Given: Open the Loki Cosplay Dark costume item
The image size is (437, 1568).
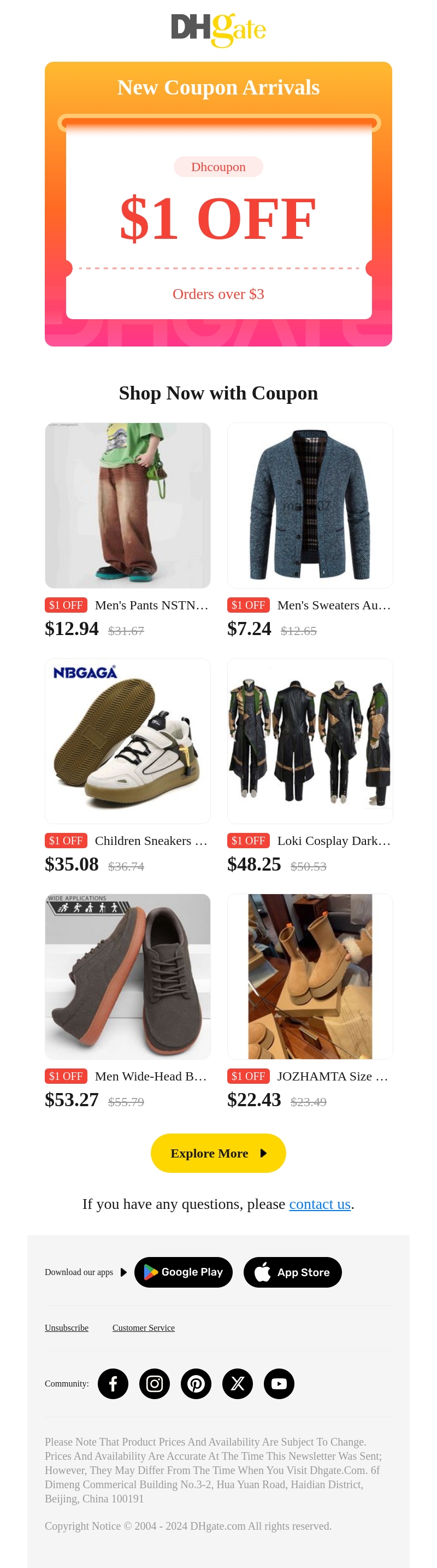Looking at the screenshot, I should [x=310, y=741].
